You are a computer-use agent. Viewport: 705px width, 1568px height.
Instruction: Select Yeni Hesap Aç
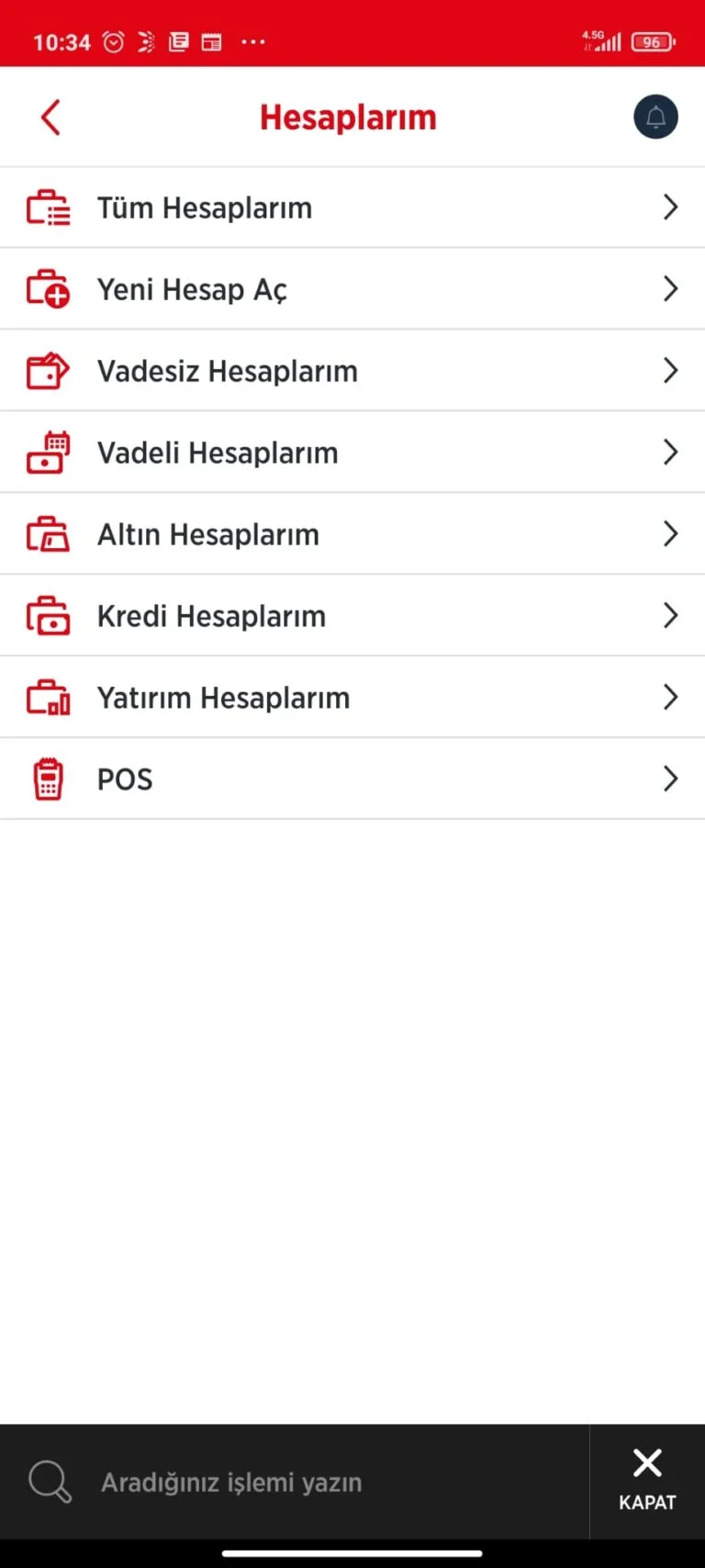[352, 289]
